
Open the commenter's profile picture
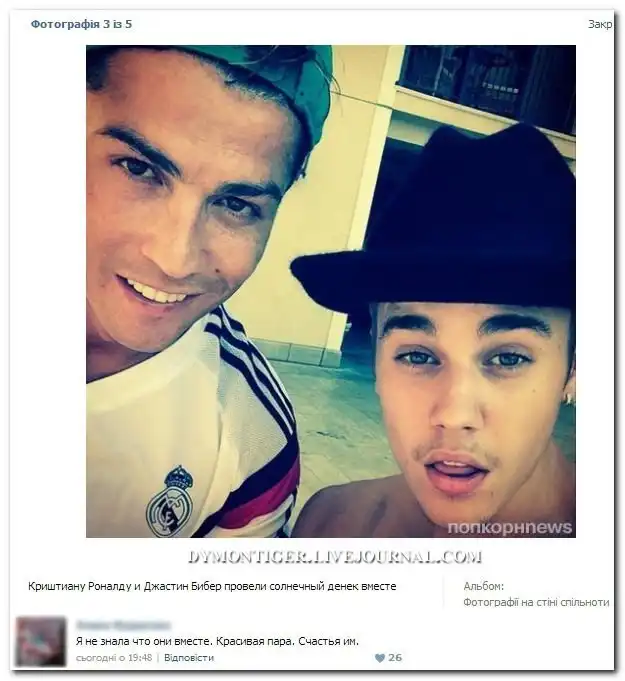point(41,642)
